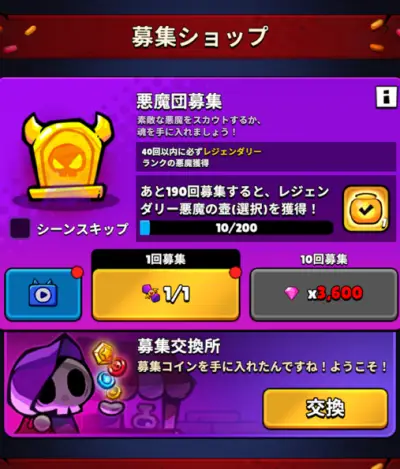Tap the 交換 button in 募集交換所

(325, 409)
